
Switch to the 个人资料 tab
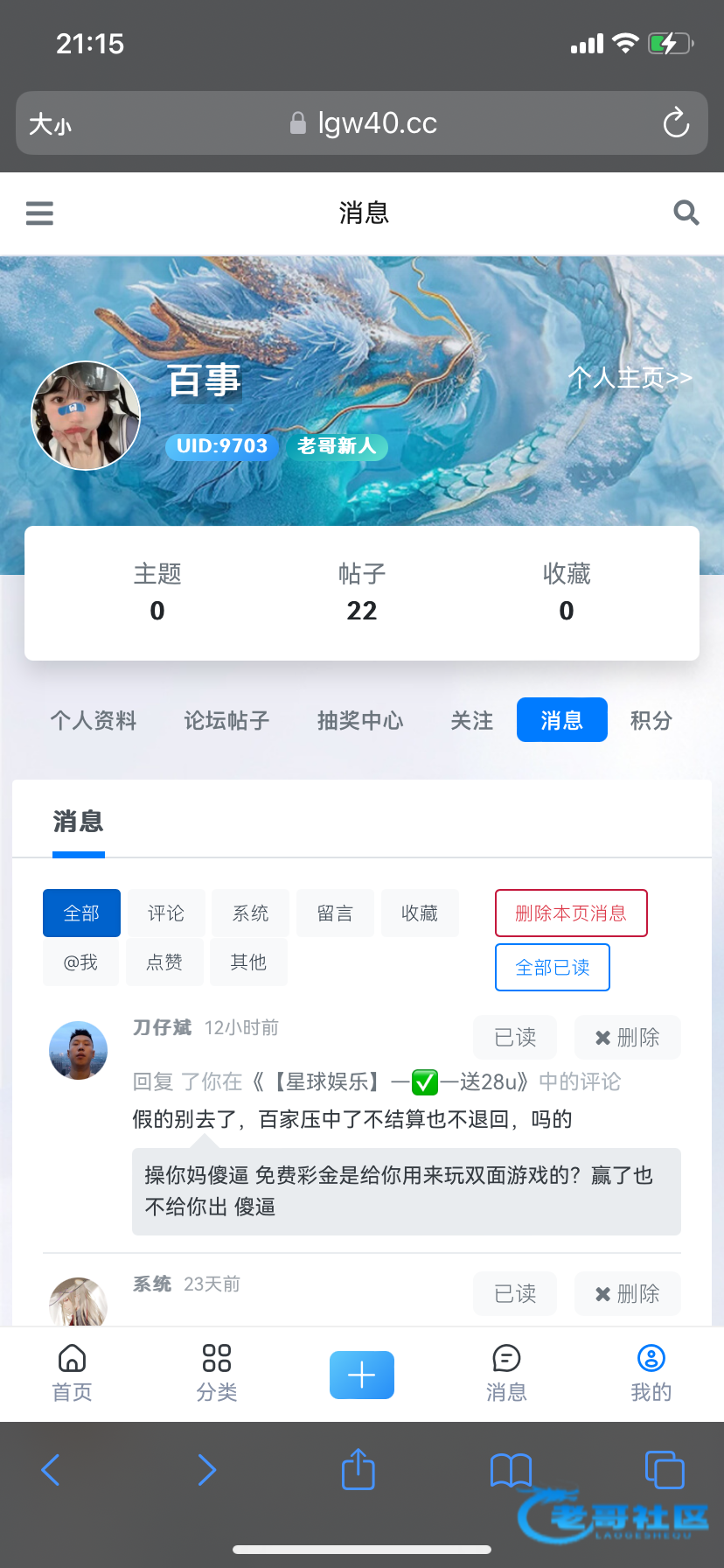[x=94, y=720]
